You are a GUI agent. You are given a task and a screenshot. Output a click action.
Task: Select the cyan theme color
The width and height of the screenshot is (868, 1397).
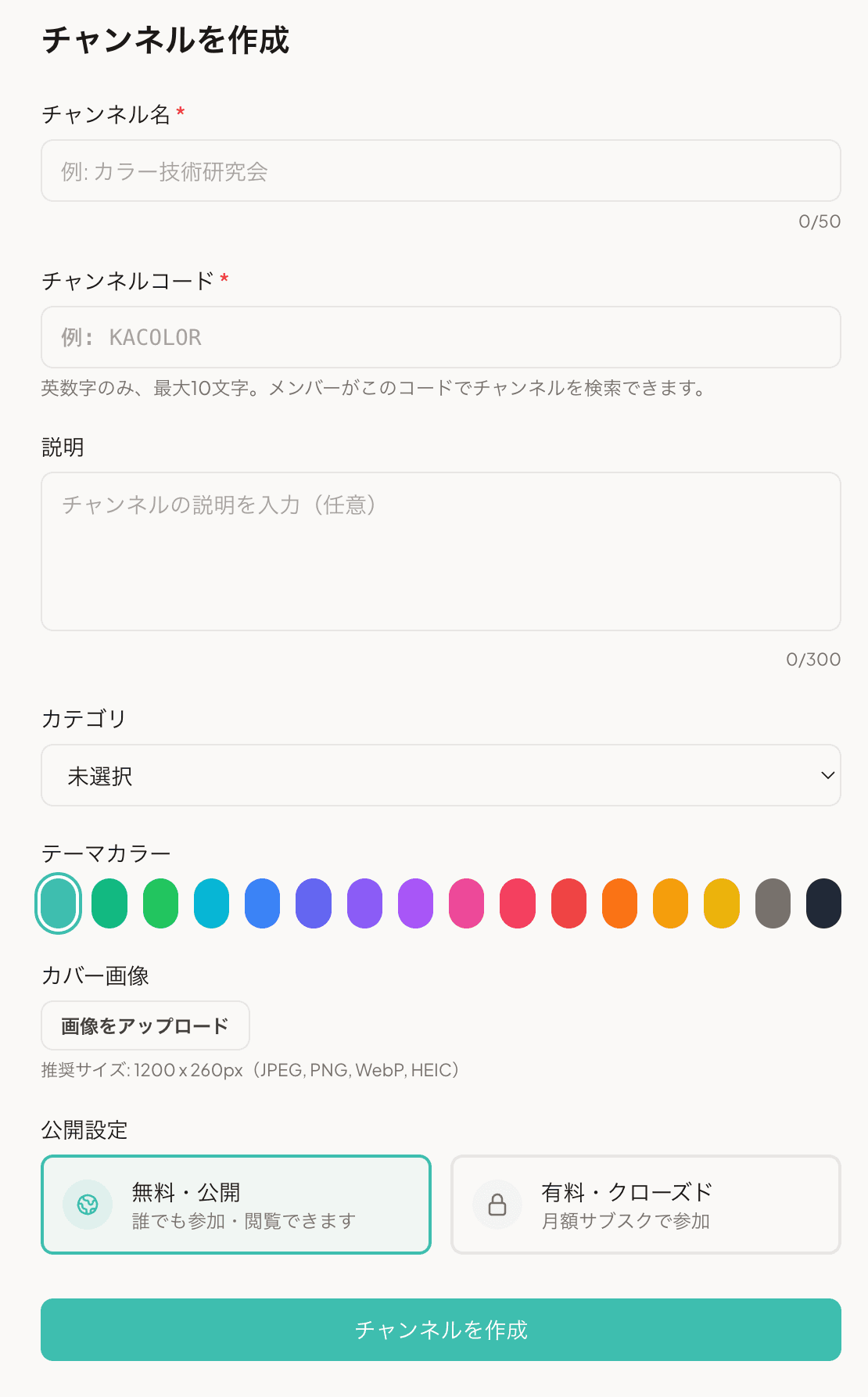pos(211,903)
